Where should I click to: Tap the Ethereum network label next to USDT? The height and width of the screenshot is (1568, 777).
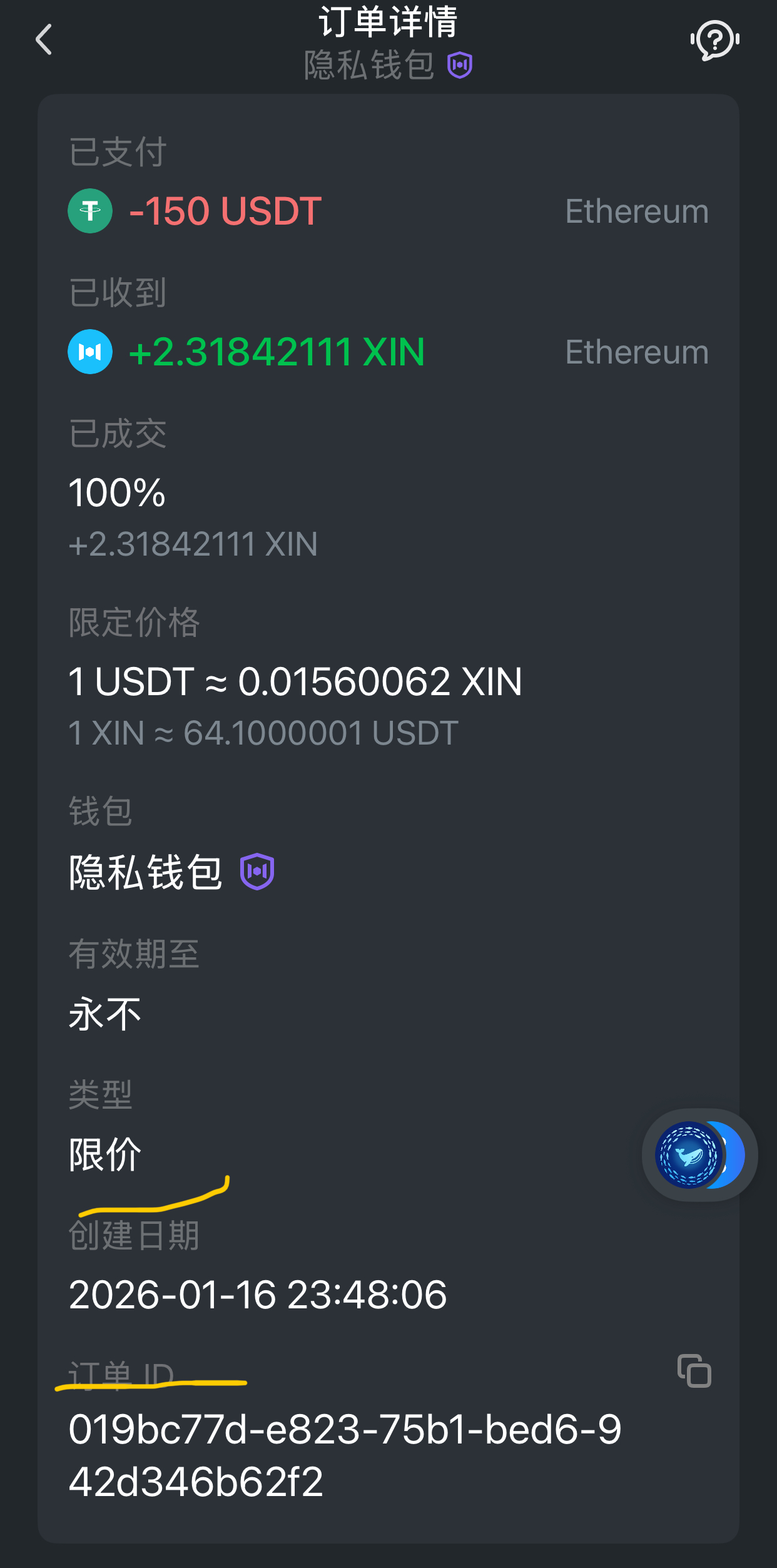click(636, 210)
